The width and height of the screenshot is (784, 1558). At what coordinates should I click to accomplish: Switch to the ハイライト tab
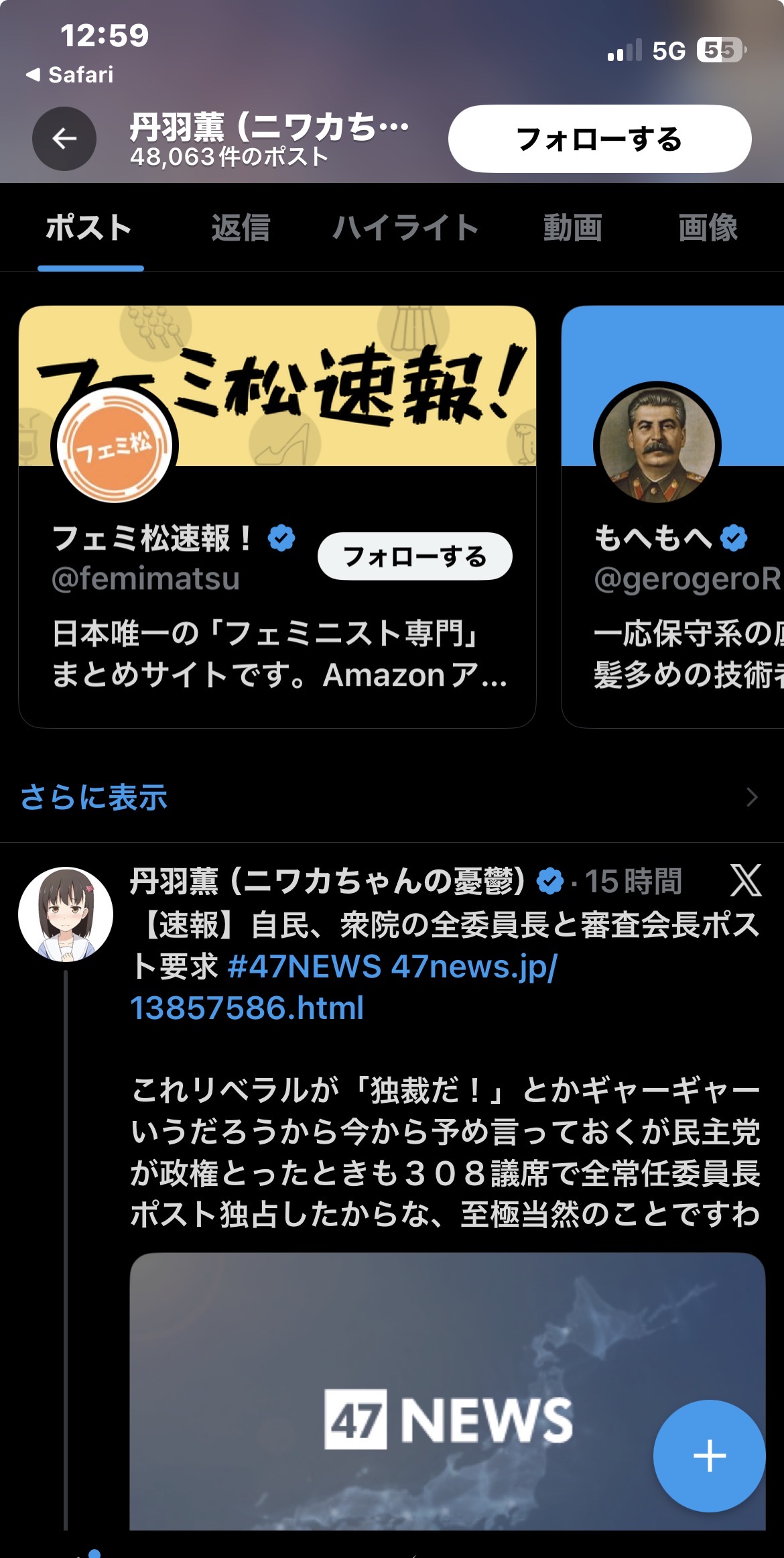point(406,228)
